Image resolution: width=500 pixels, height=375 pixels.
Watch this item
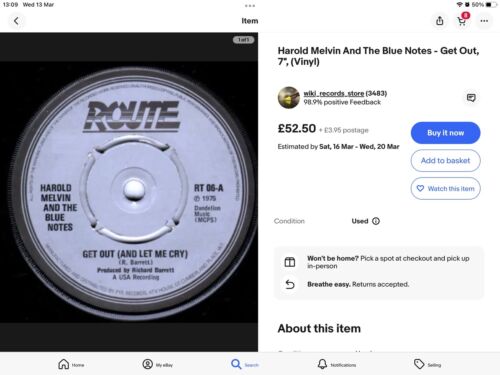click(445, 189)
